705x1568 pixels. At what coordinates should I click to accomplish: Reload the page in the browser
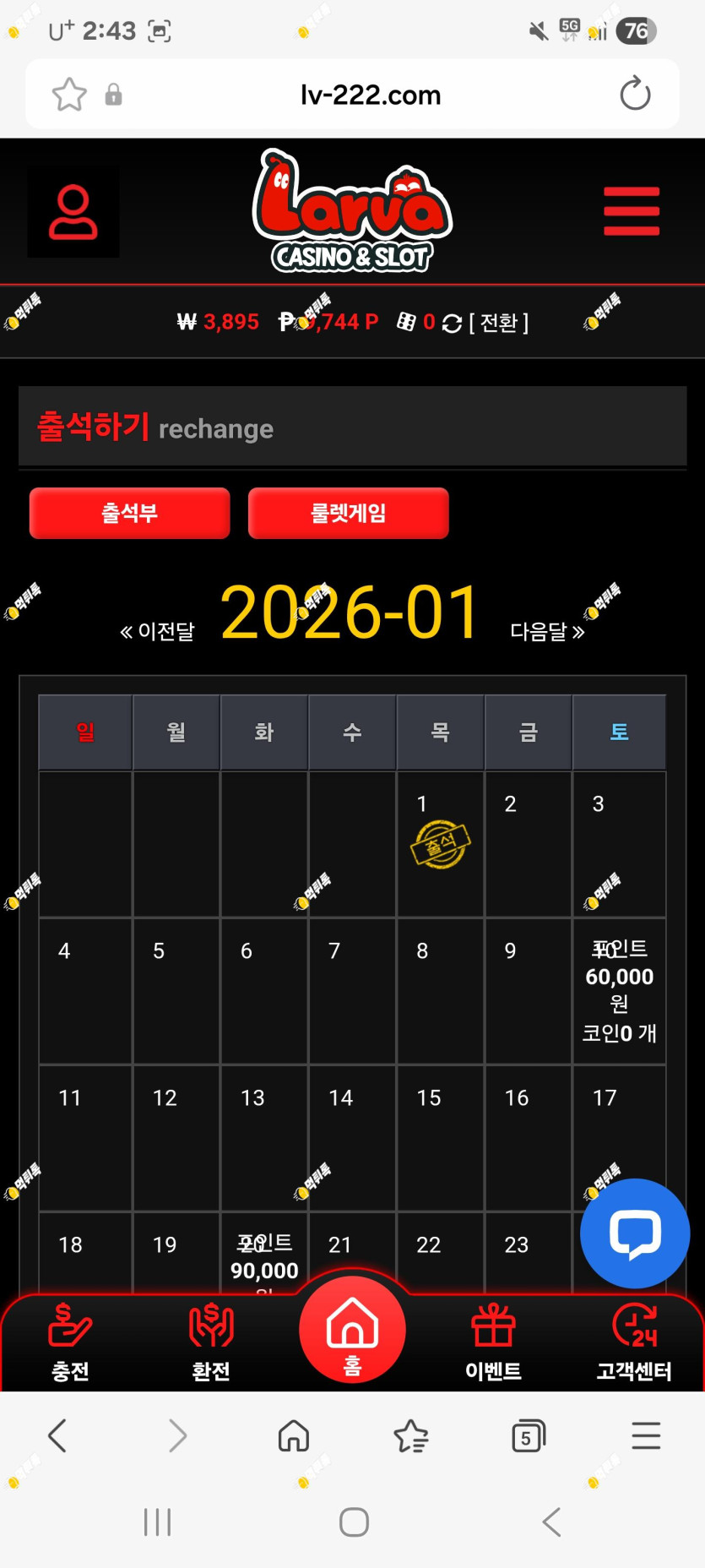tap(635, 94)
